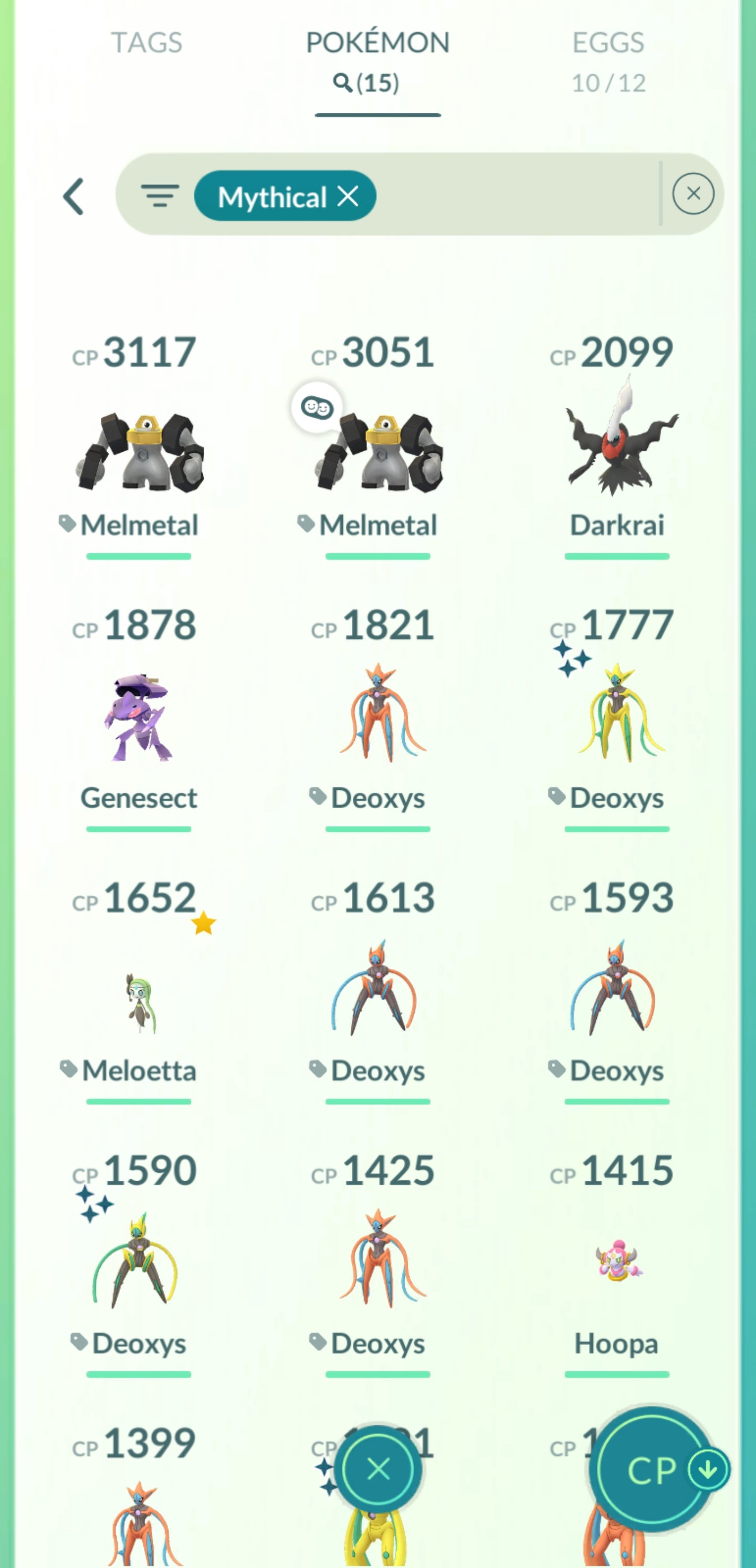Select the CP 1593 Deoxys

point(616,992)
